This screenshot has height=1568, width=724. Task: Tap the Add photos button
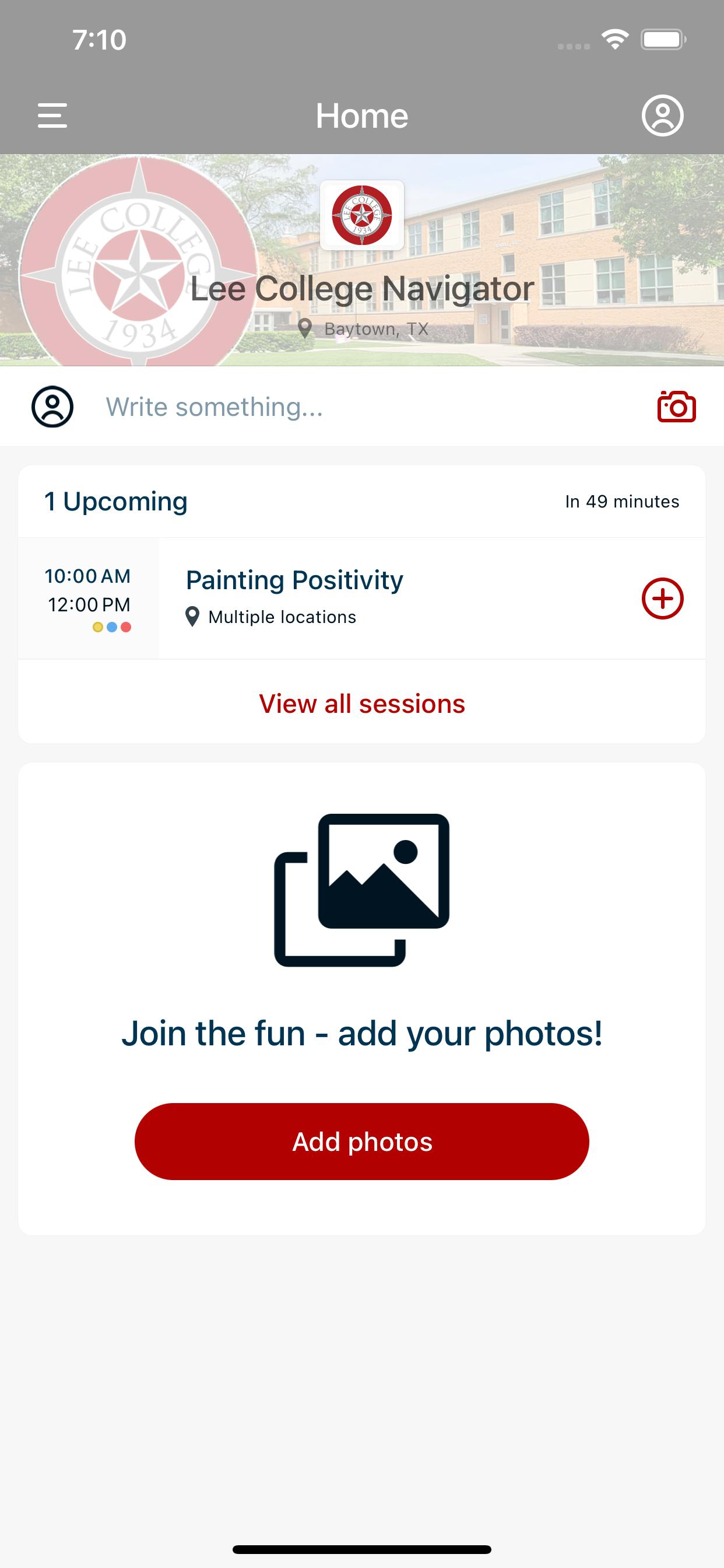tap(362, 1142)
